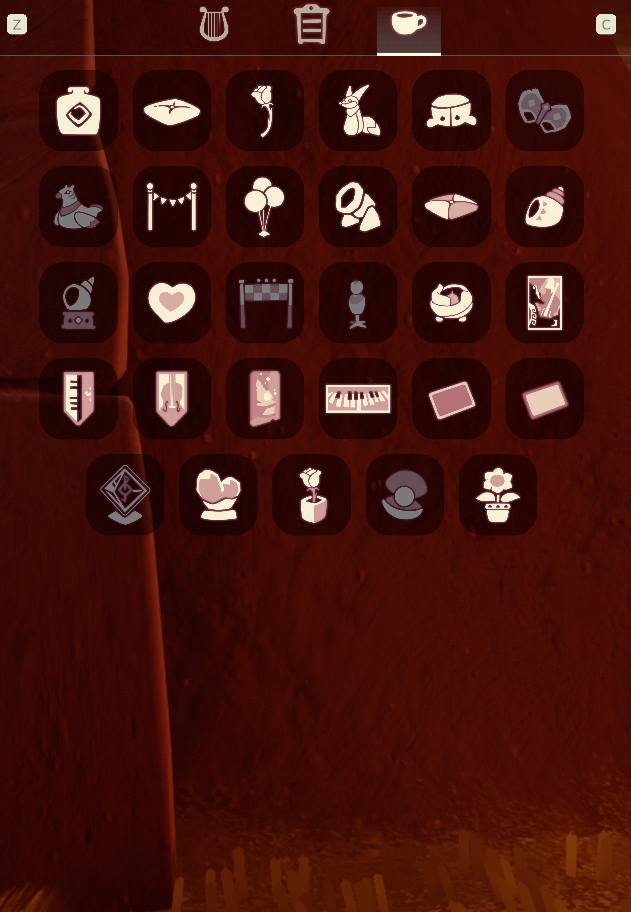This screenshot has height=912, width=631.
Task: Select the potted flower item
Action: [x=497, y=494]
